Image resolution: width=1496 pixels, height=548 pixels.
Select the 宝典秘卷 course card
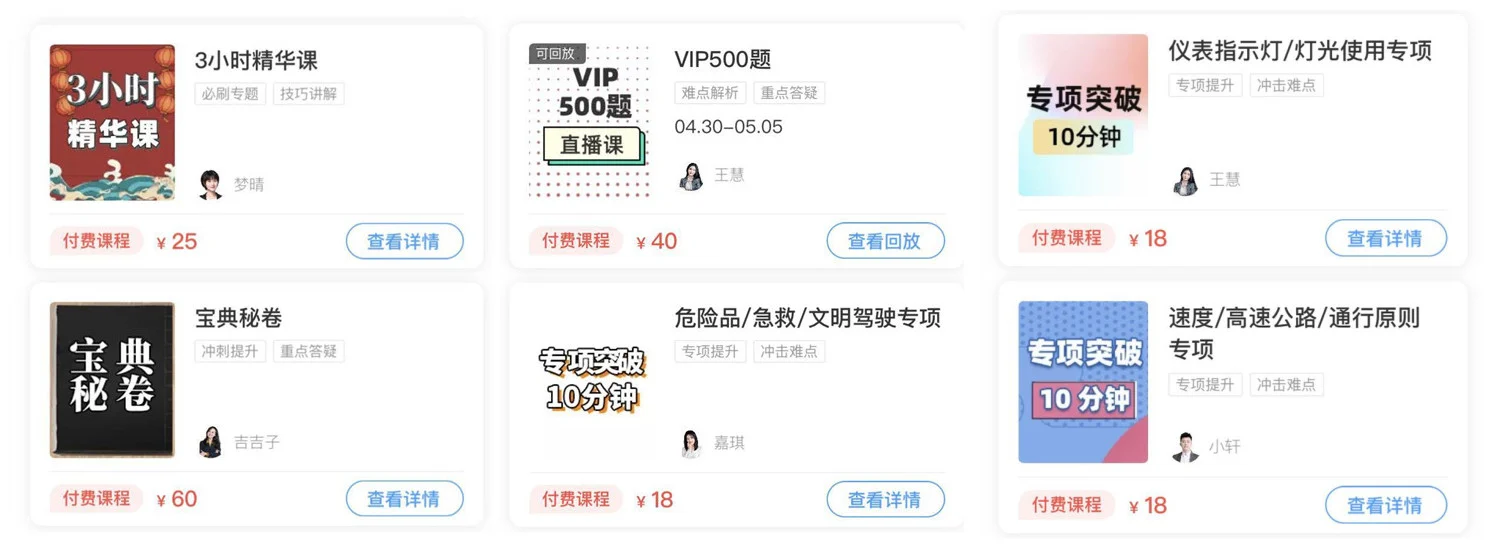coord(238,318)
